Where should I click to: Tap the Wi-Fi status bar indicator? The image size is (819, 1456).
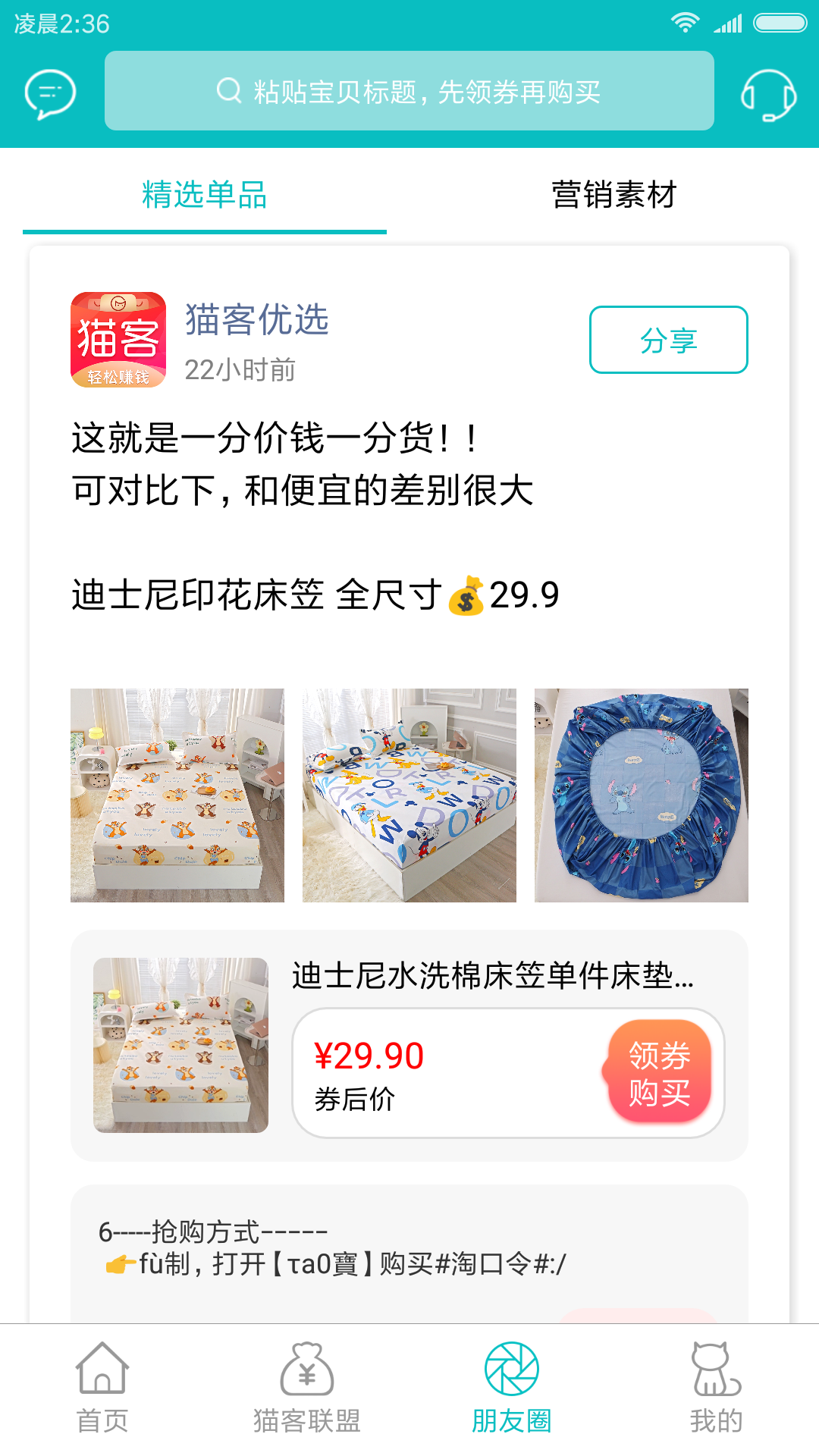[686, 22]
